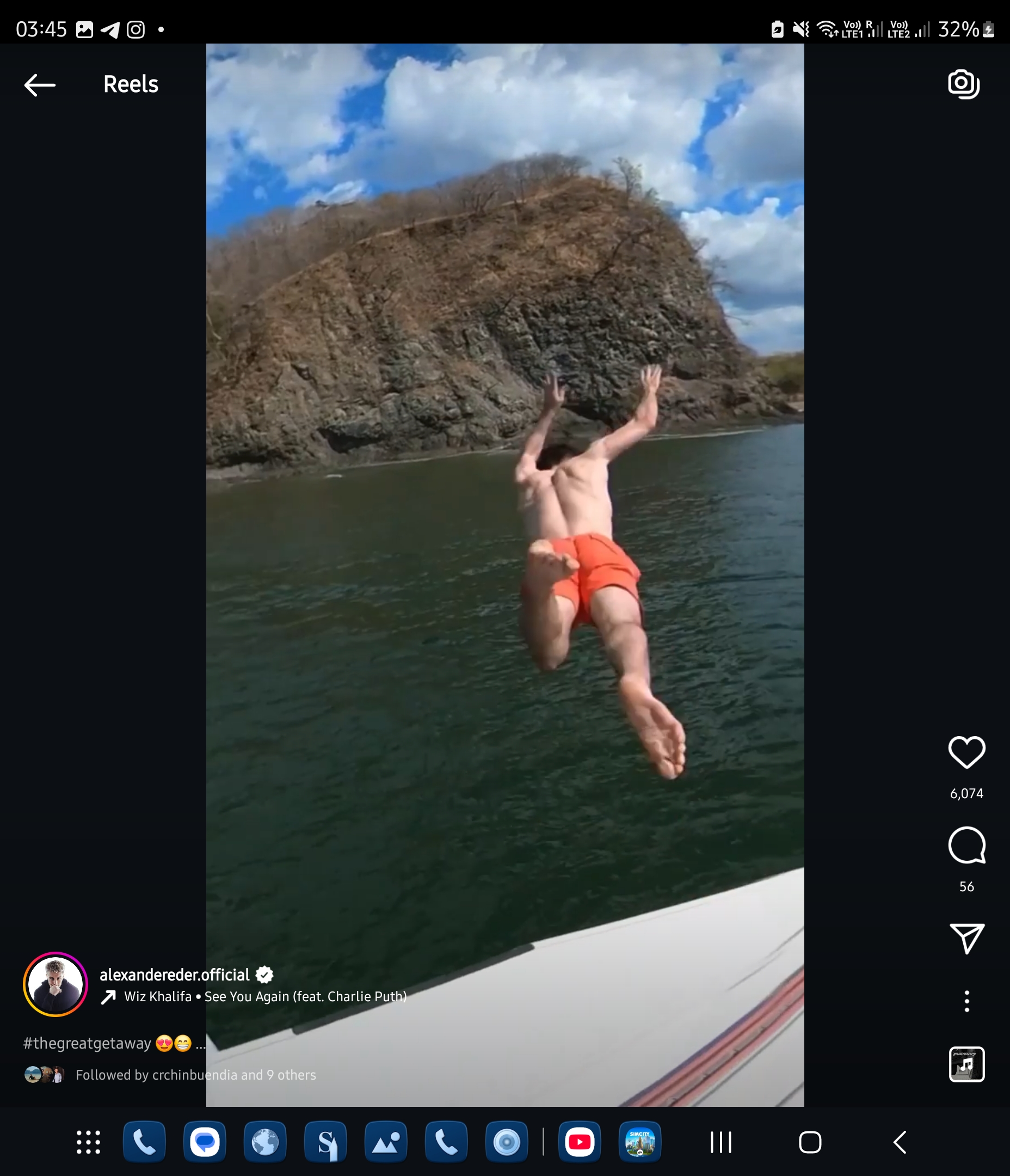Open the app drawer grid in taskbar
The width and height of the screenshot is (1010, 1176).
89,1142
